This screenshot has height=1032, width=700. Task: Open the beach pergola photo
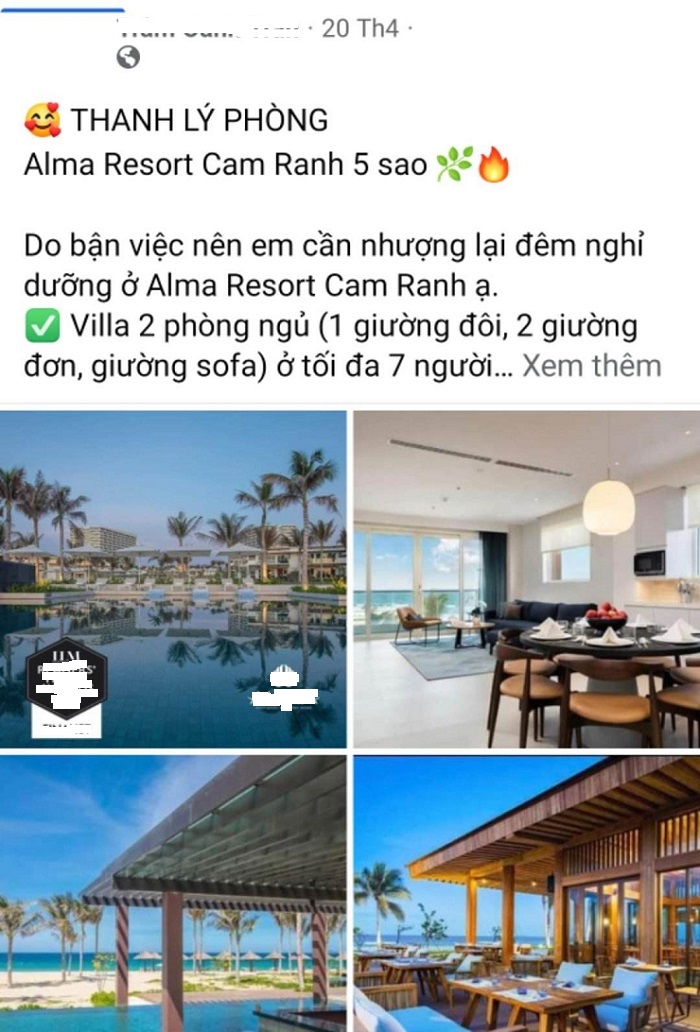tap(173, 893)
